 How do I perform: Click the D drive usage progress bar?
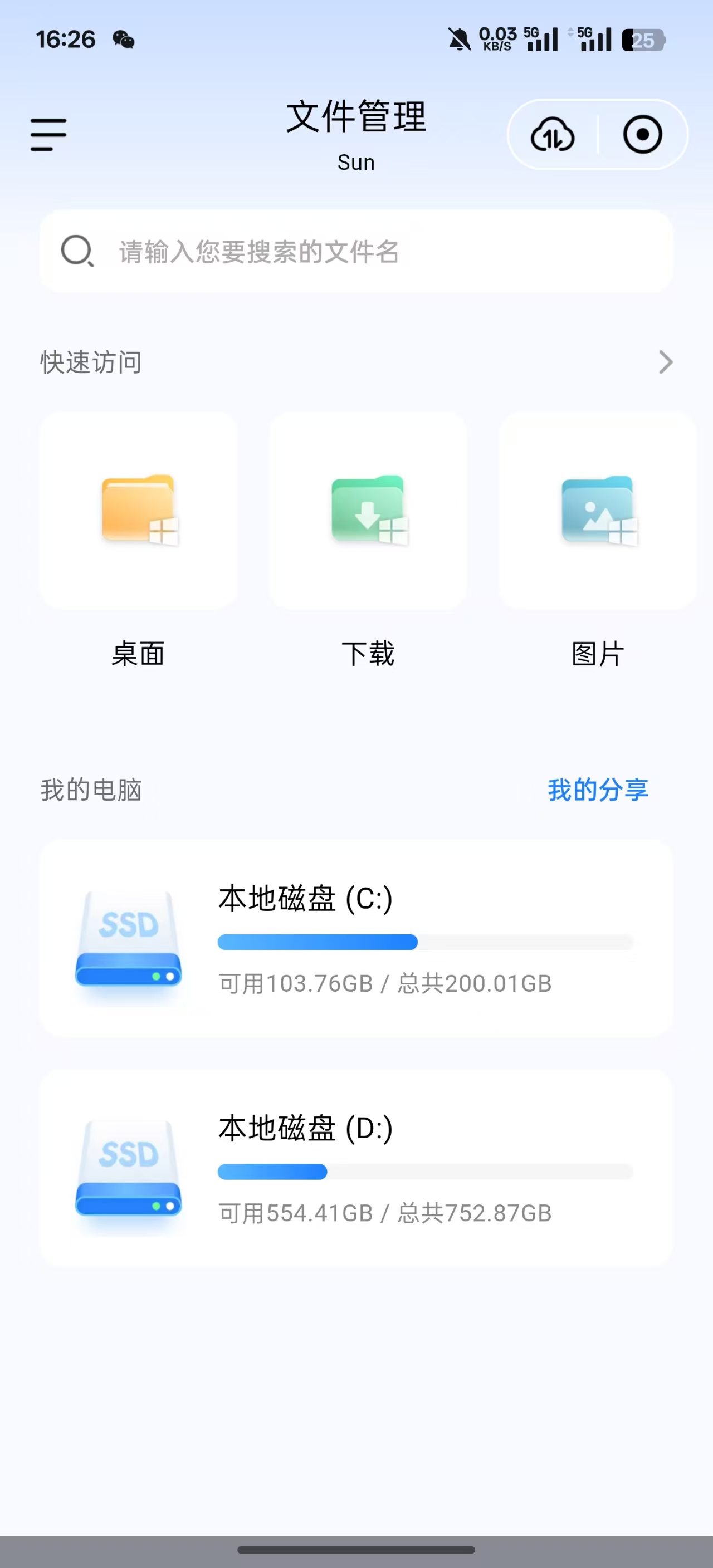(x=426, y=1172)
